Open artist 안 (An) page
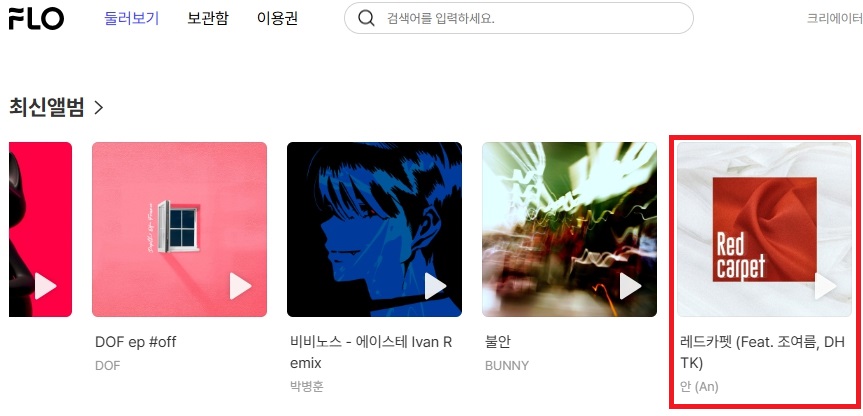The height and width of the screenshot is (416, 863). [x=699, y=386]
